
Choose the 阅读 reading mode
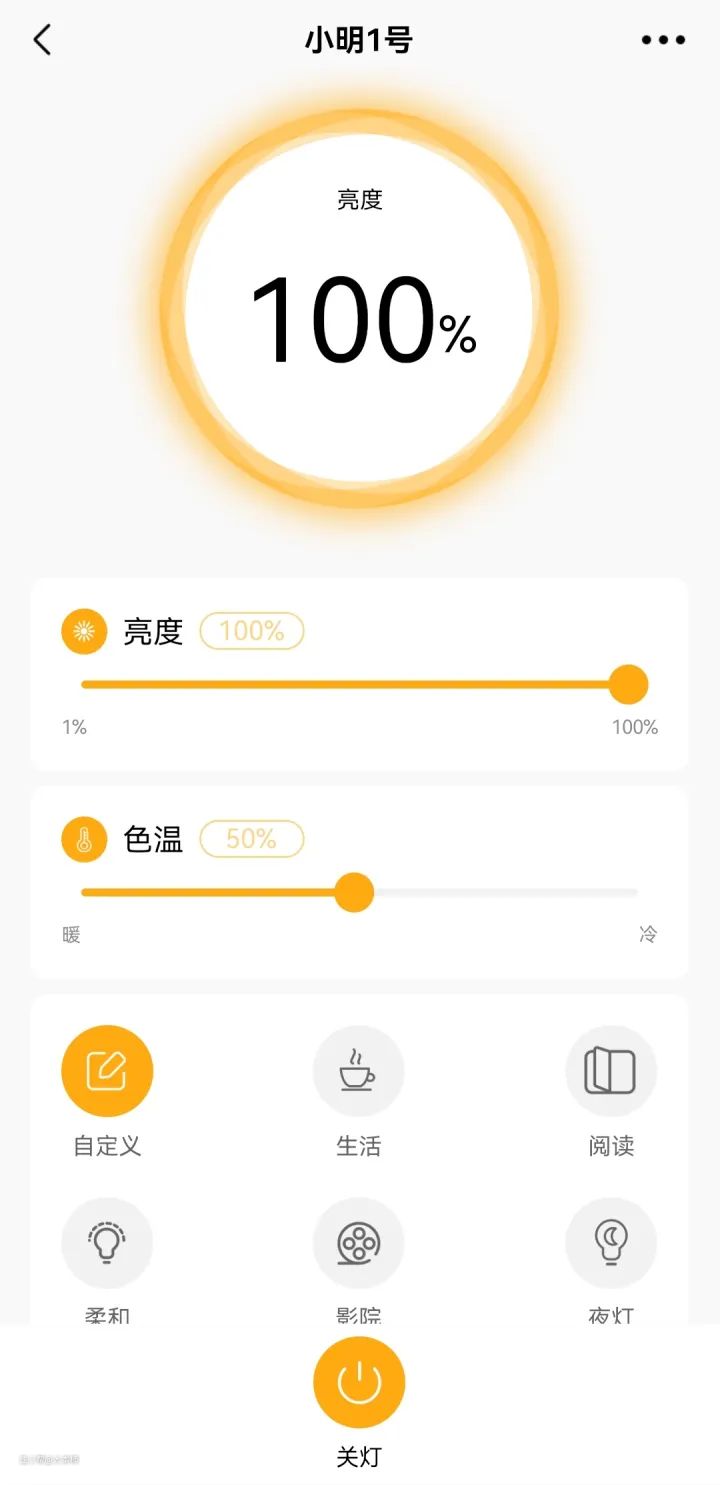pos(611,1071)
